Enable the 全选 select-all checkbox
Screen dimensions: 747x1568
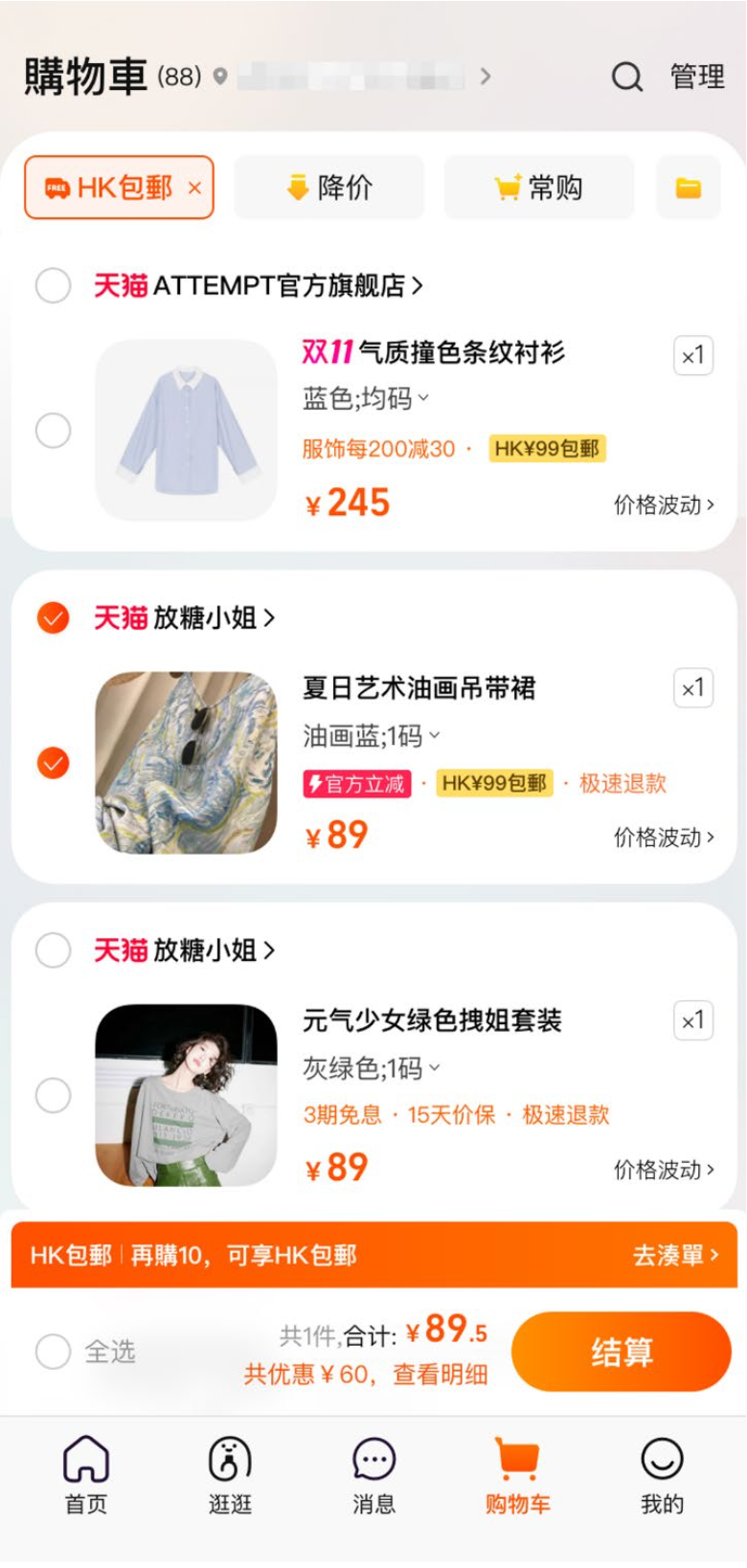[x=54, y=1351]
